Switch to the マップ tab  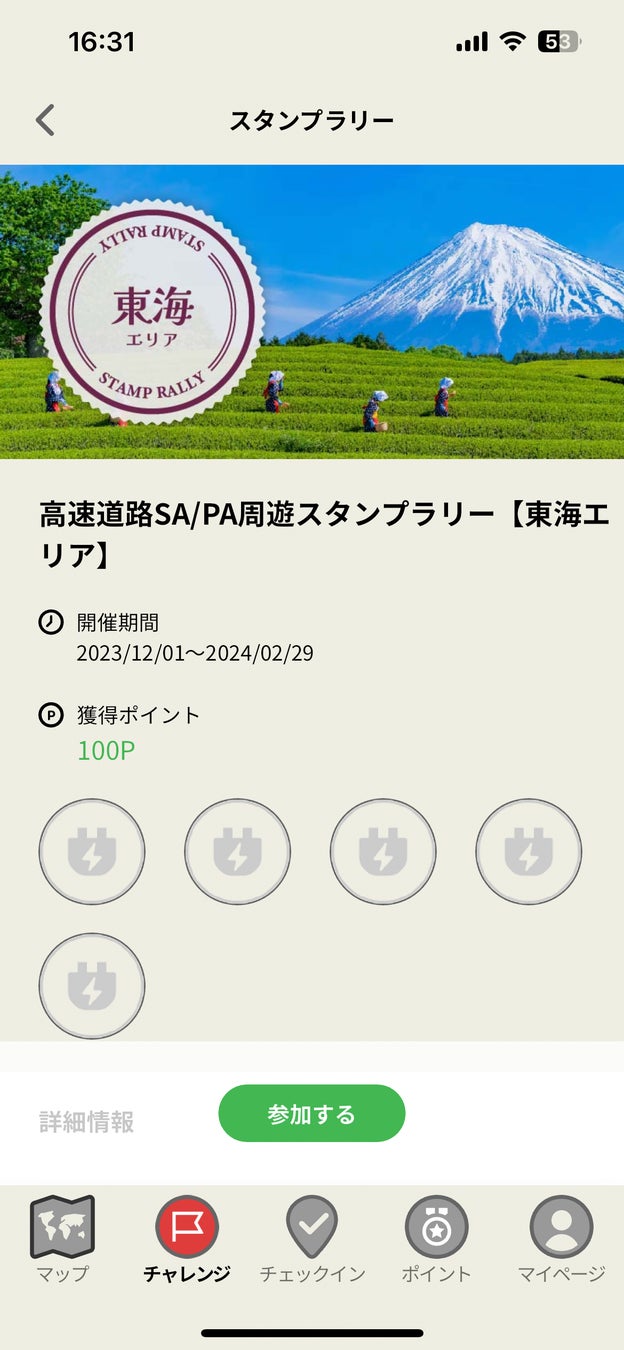tap(62, 1238)
